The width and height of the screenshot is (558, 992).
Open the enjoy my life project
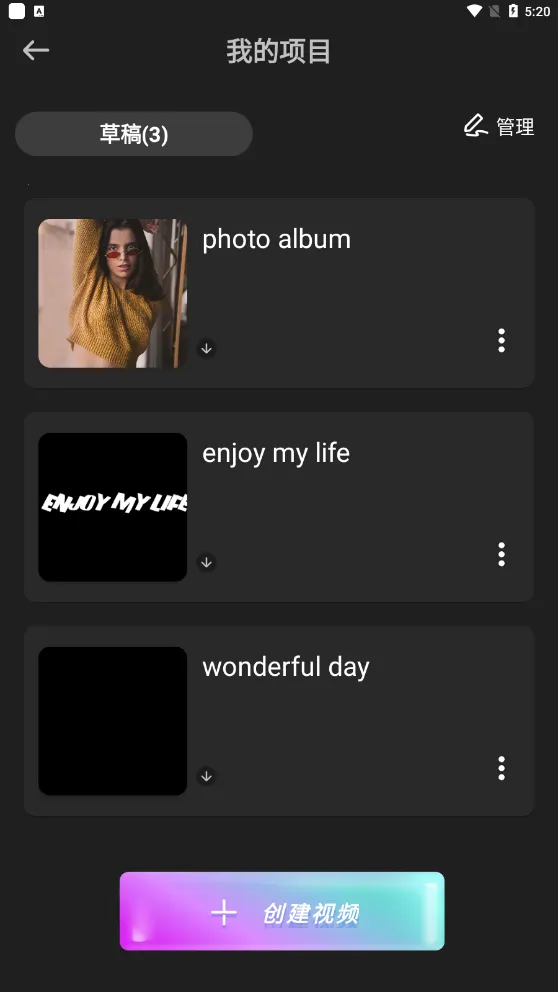(279, 507)
